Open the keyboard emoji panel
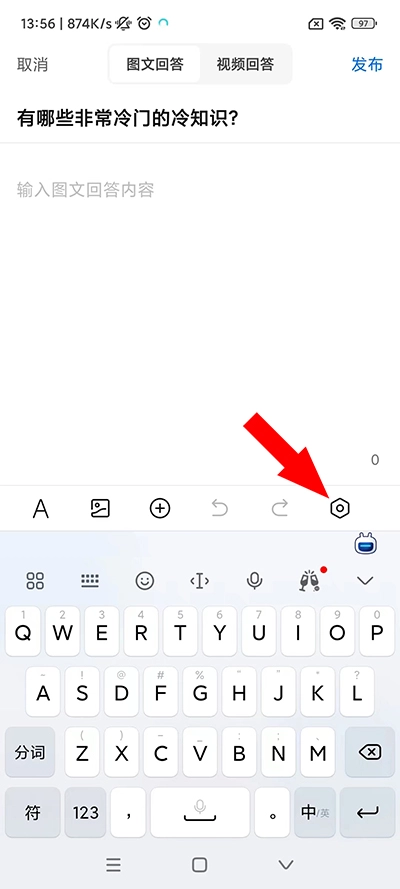Viewport: 400px width, 889px height. pyautogui.click(x=145, y=581)
